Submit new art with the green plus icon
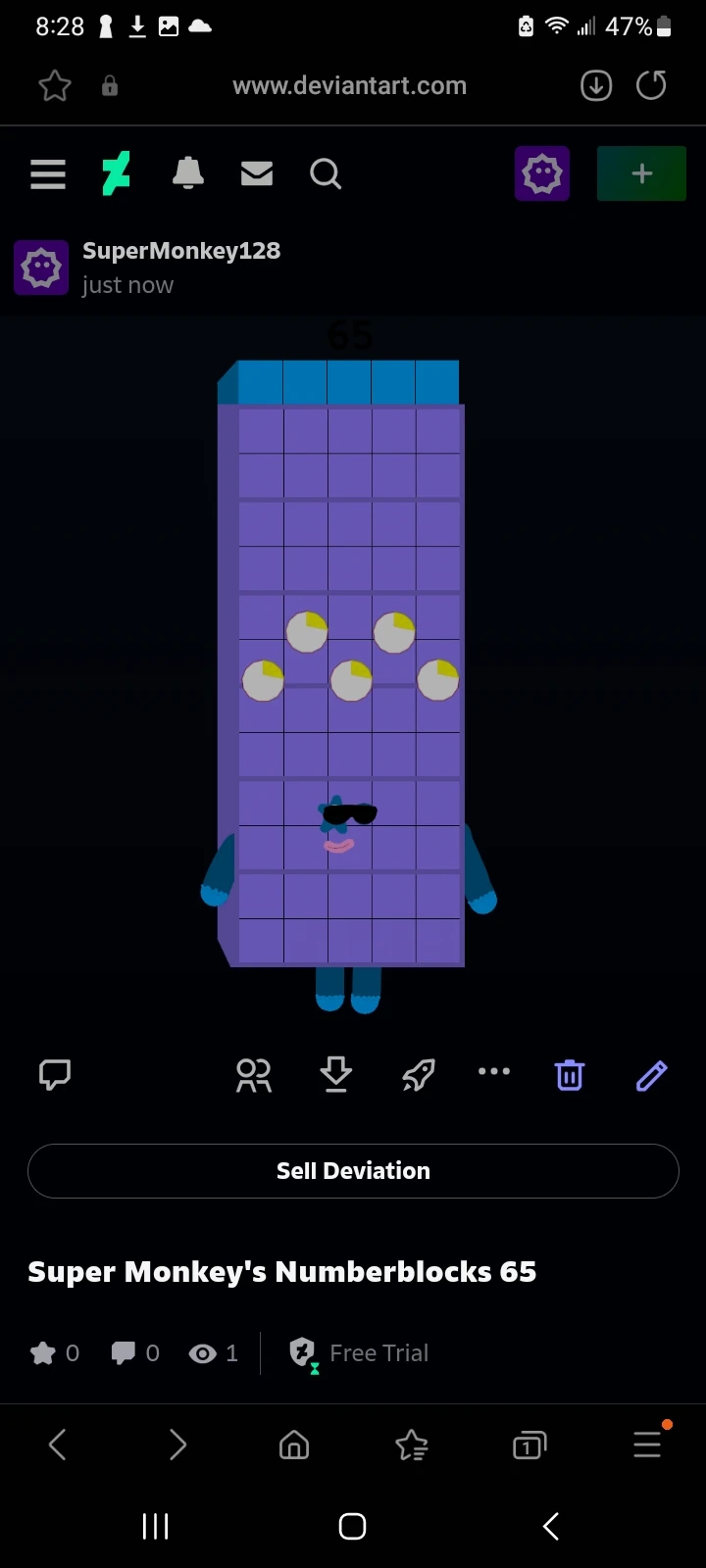Image resolution: width=706 pixels, height=1568 pixels. (x=641, y=173)
